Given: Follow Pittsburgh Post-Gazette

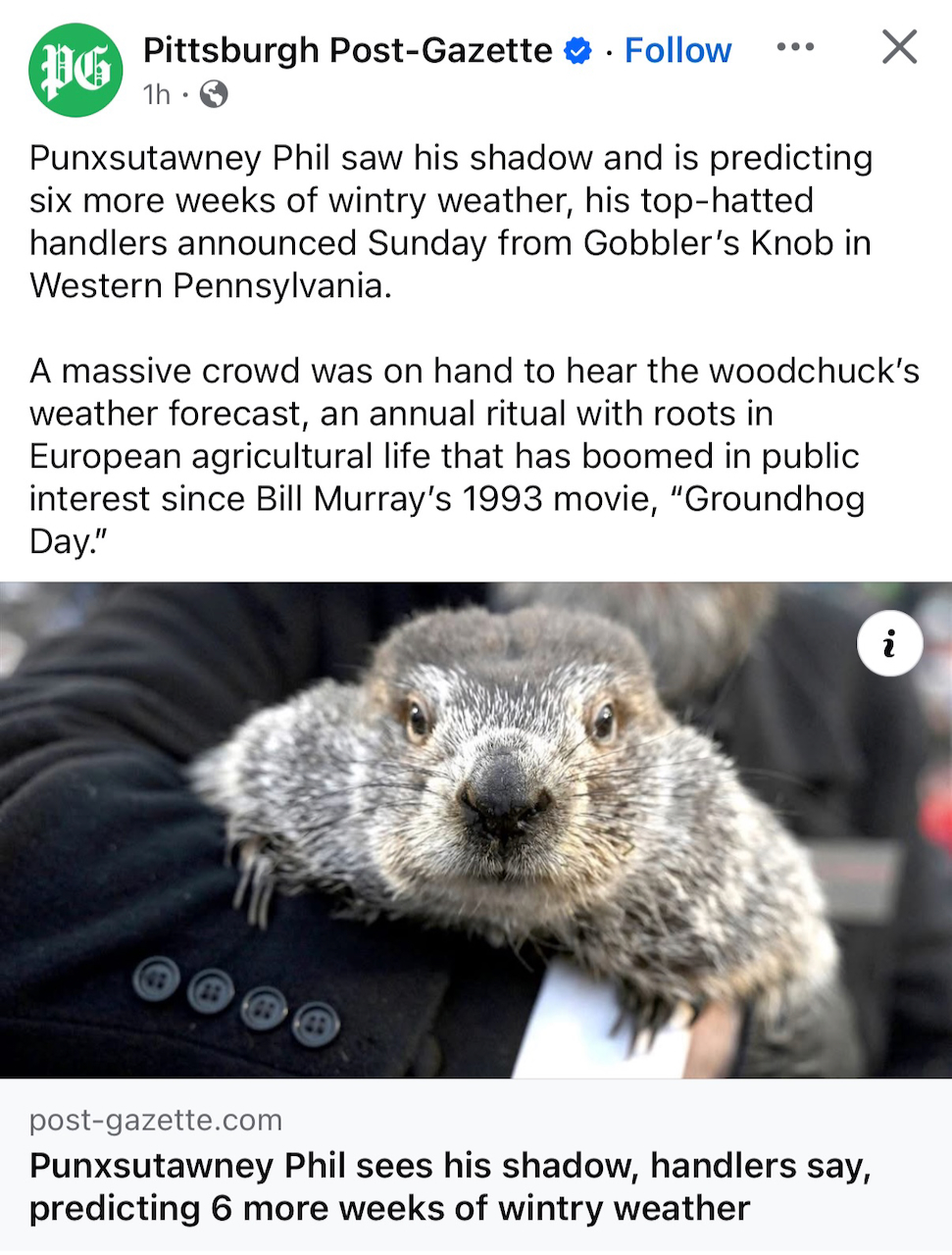Looking at the screenshot, I should tap(677, 50).
